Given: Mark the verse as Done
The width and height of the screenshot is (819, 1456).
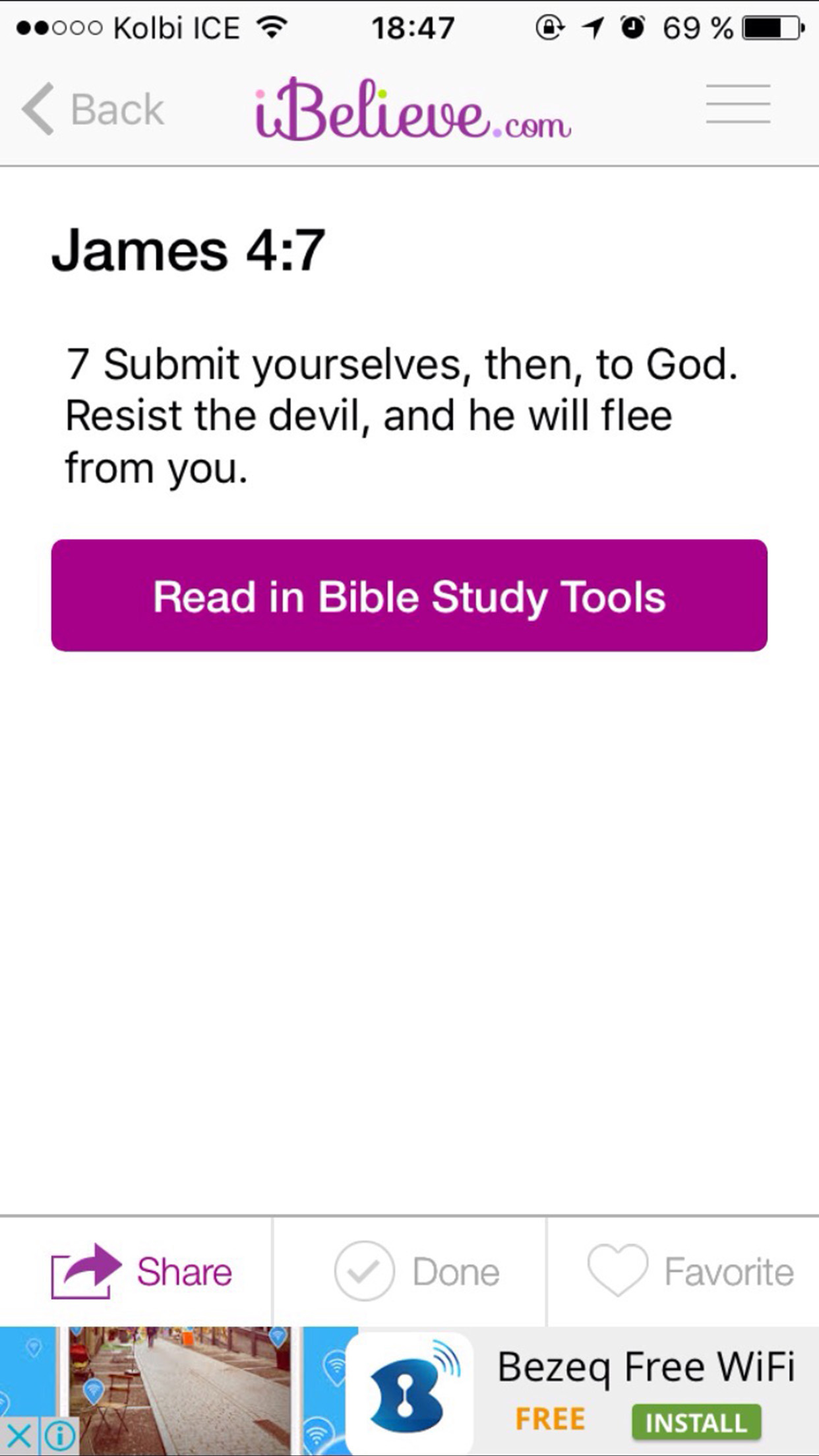Looking at the screenshot, I should pyautogui.click(x=417, y=1271).
